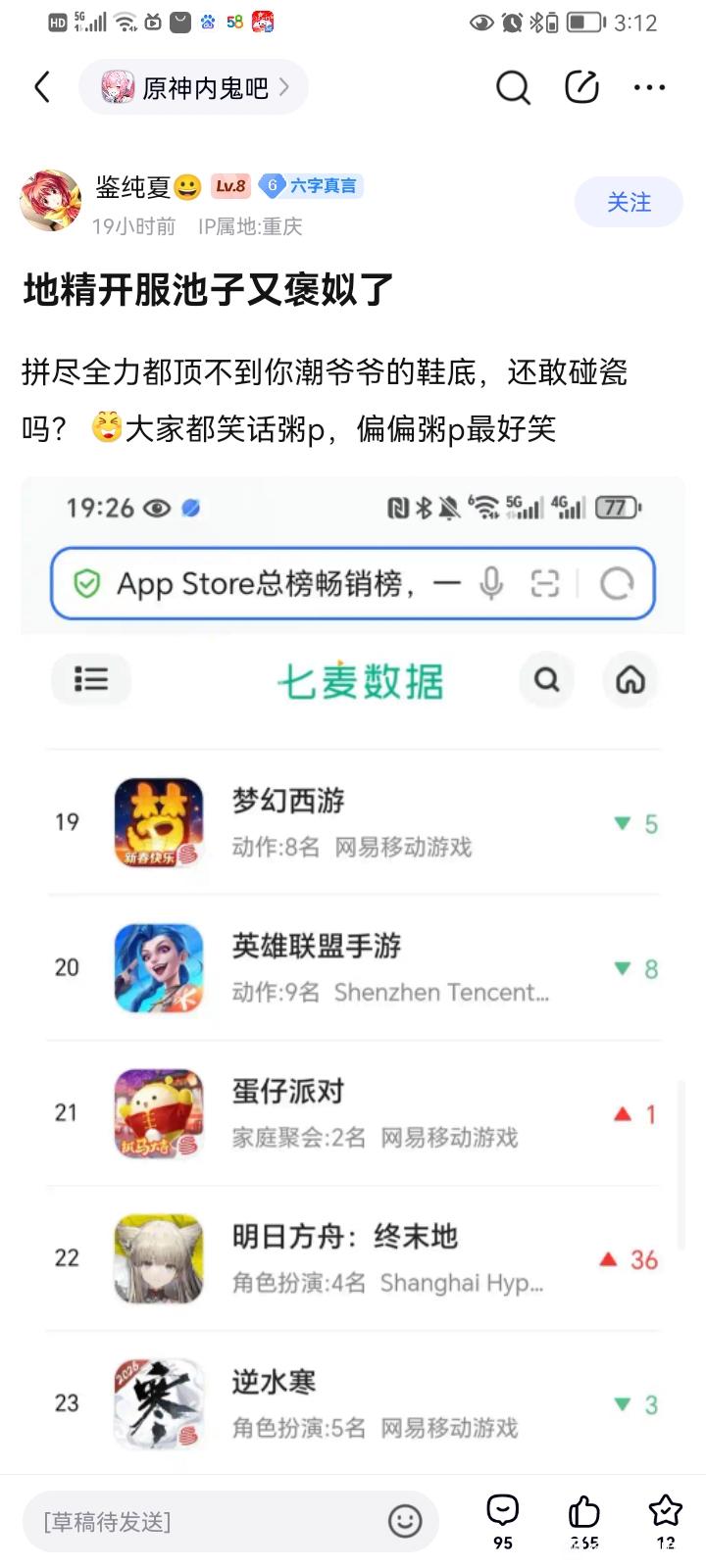Open 鉴纯夏's profile avatar
Screen dimensions: 706x1568
click(50, 200)
